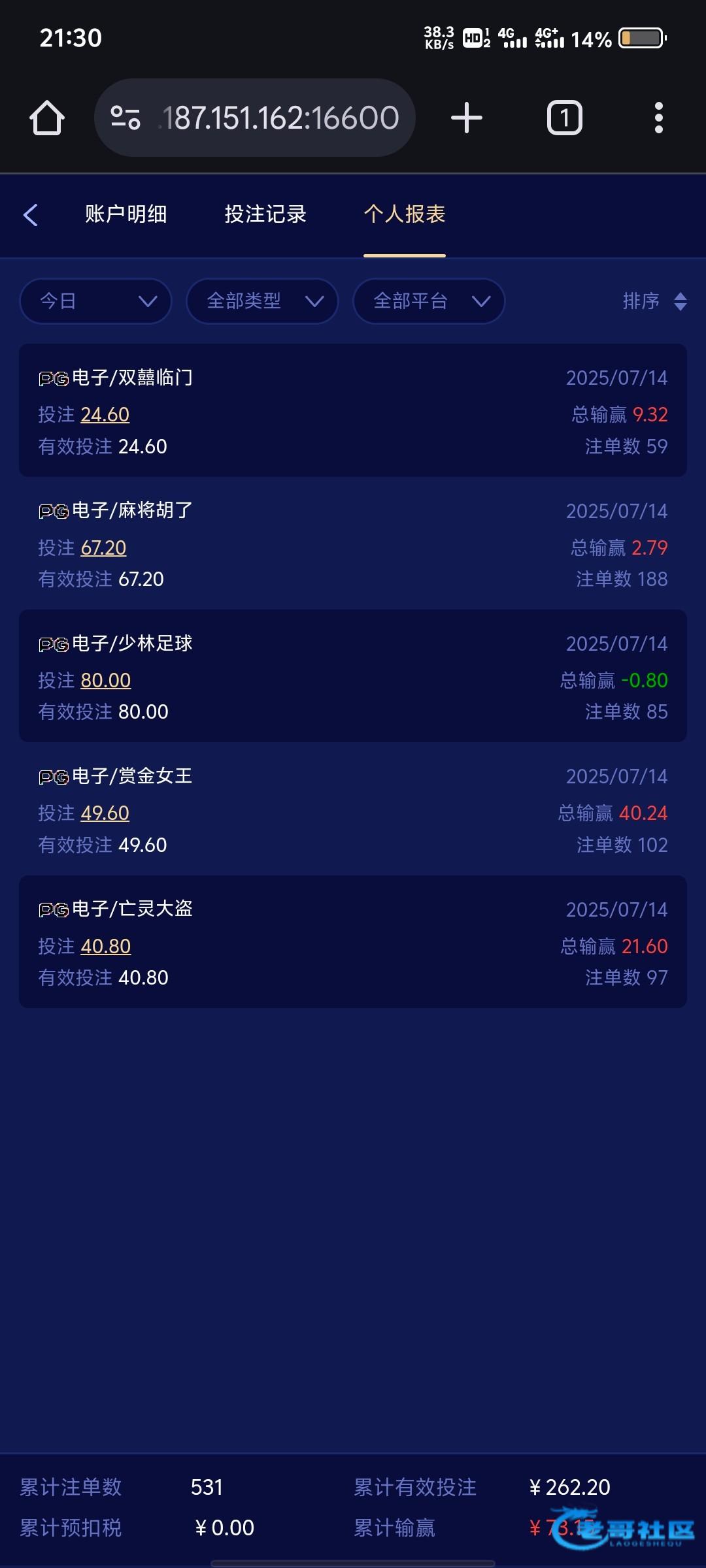
Task: Switch to the 投注记录 tab
Action: 265,214
